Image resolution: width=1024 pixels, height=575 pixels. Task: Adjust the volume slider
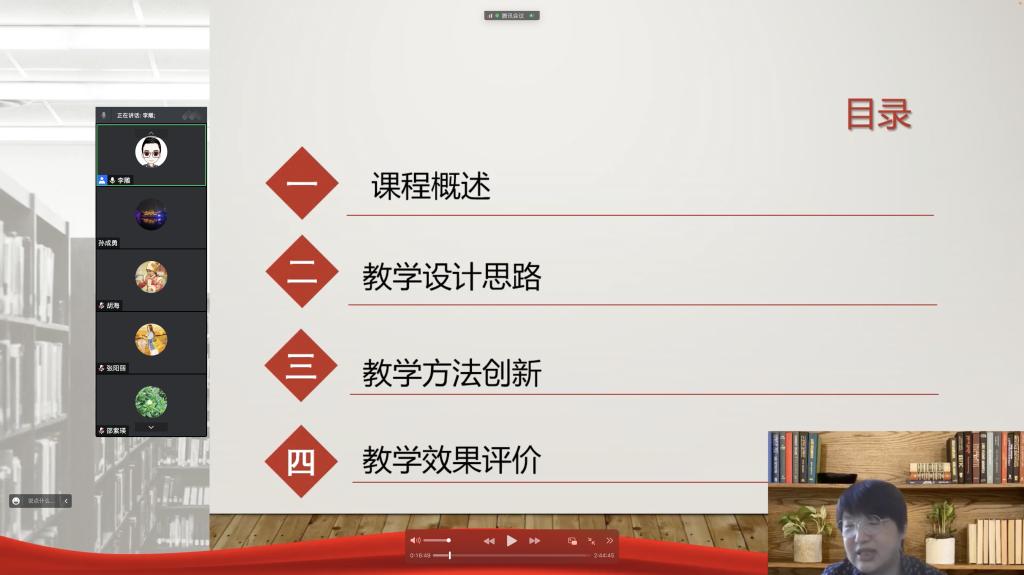tap(438, 540)
